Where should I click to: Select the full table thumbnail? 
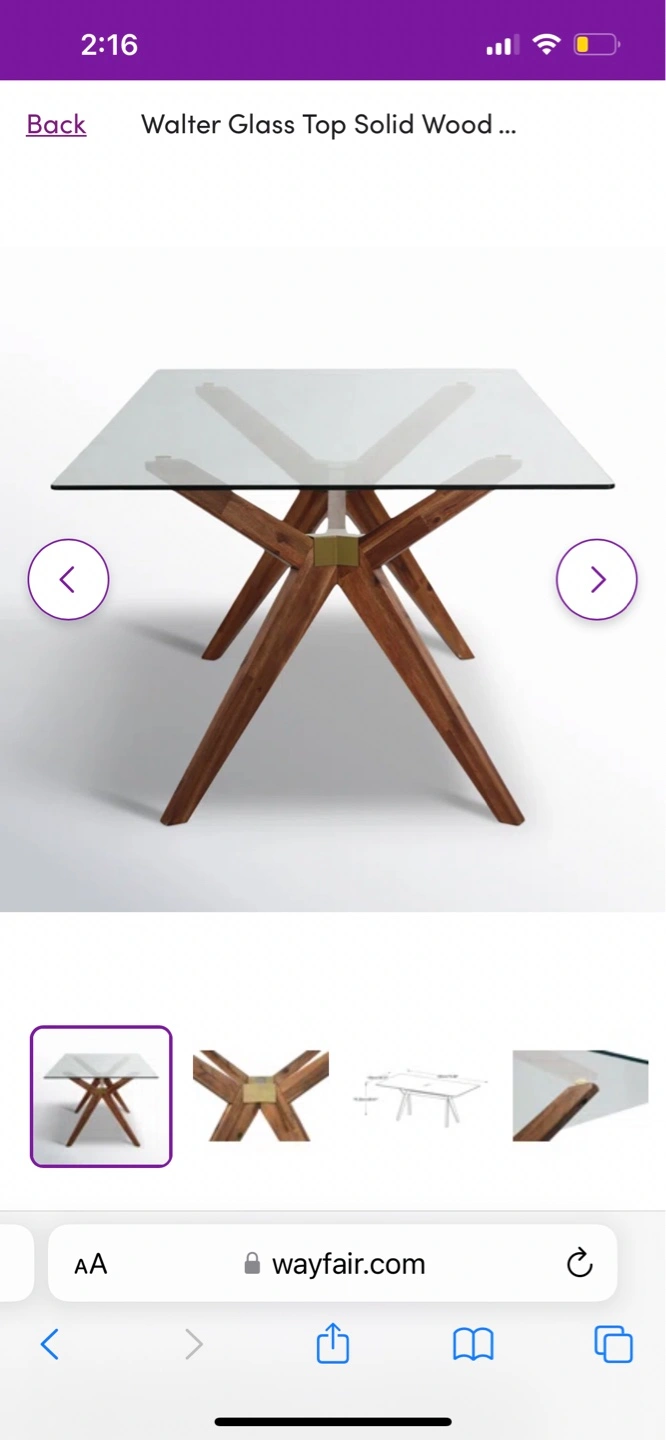point(101,1096)
